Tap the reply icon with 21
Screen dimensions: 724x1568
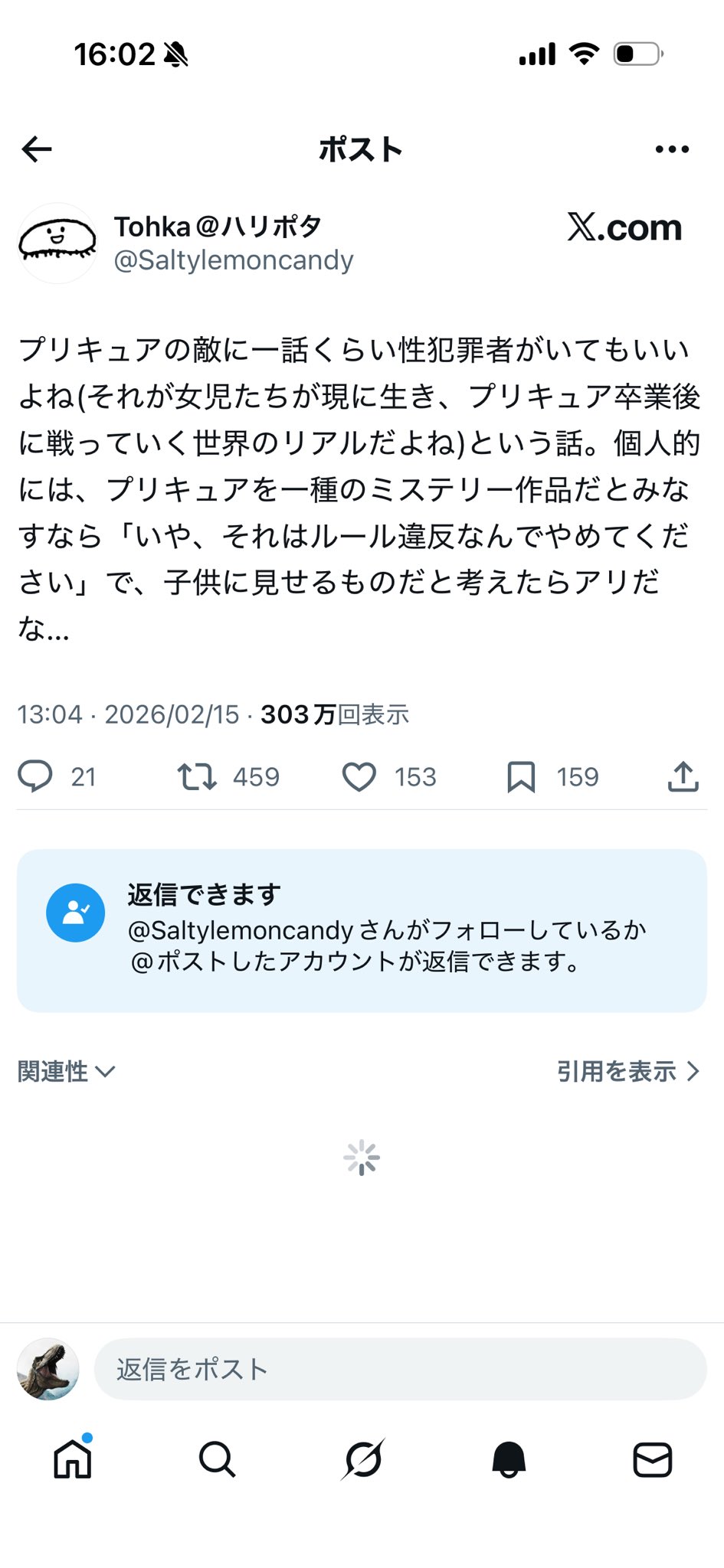[x=35, y=776]
